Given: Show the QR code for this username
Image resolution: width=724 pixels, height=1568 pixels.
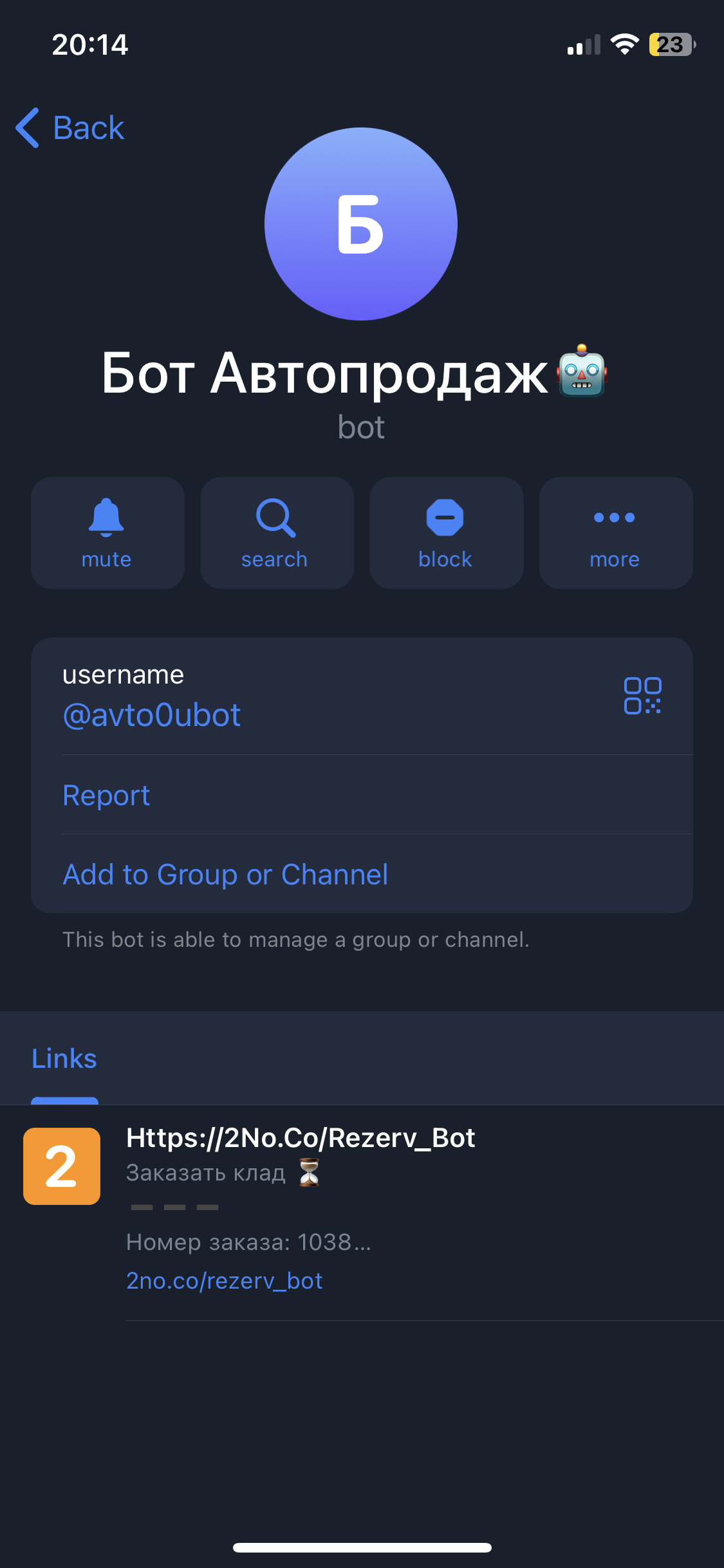Looking at the screenshot, I should tap(642, 696).
